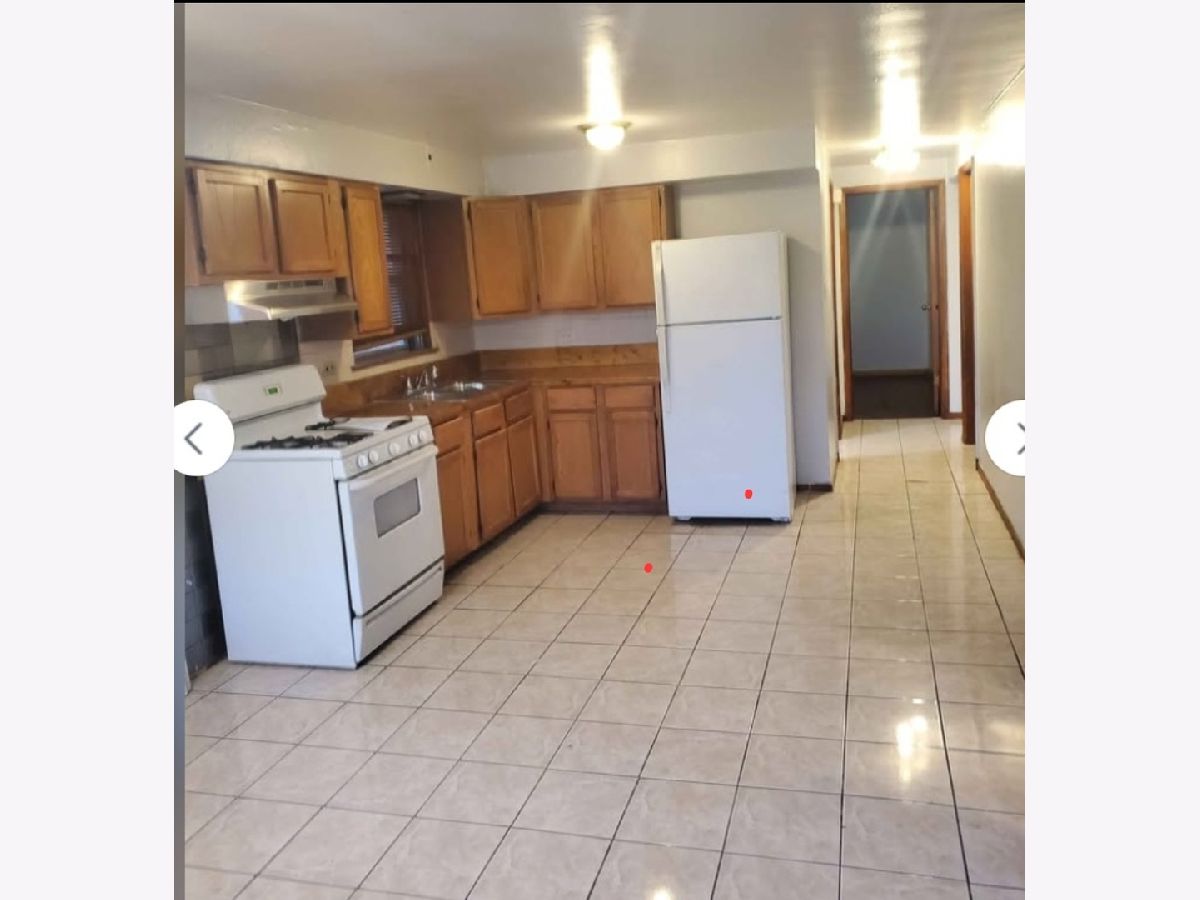
Task: Go to the previous photo
Action: click(x=201, y=438)
